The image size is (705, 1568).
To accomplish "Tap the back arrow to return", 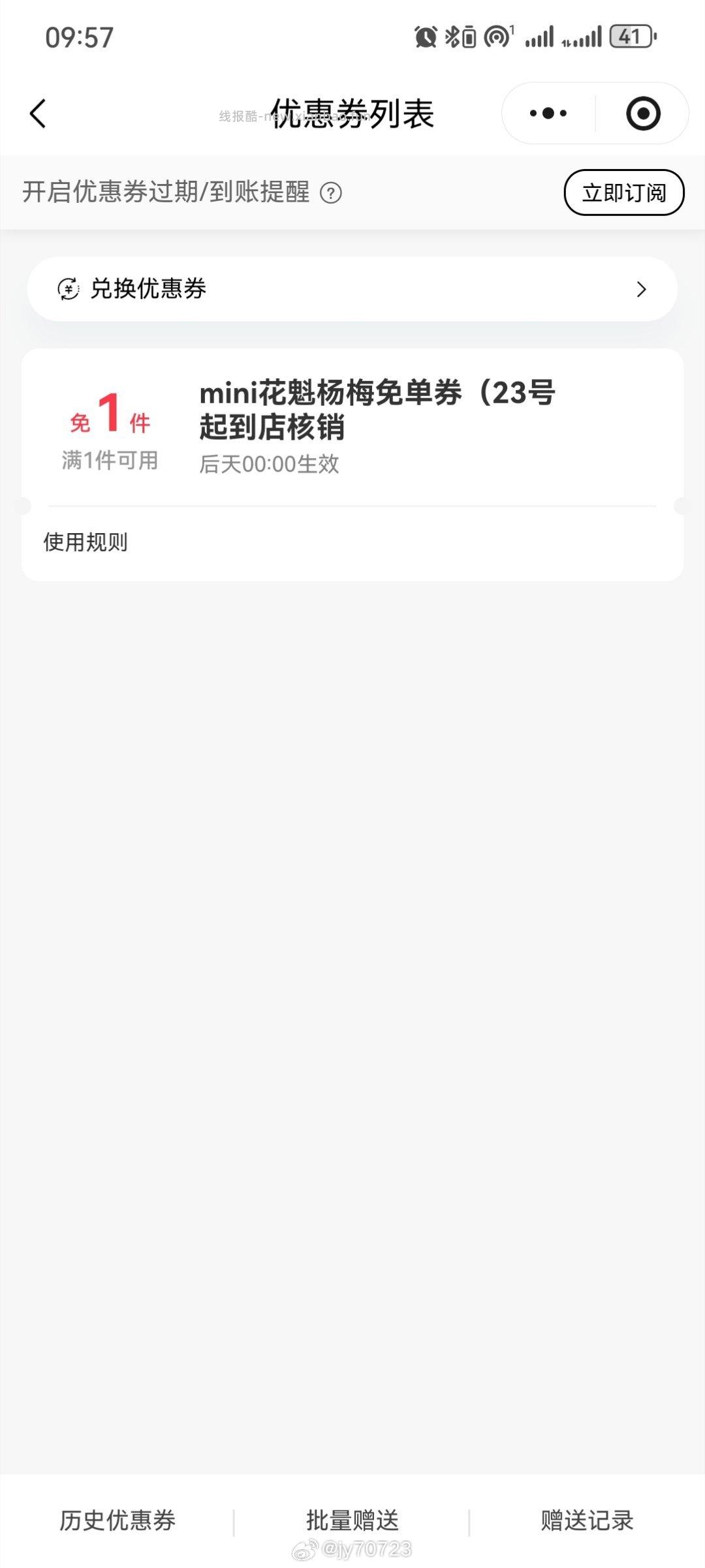I will [37, 114].
